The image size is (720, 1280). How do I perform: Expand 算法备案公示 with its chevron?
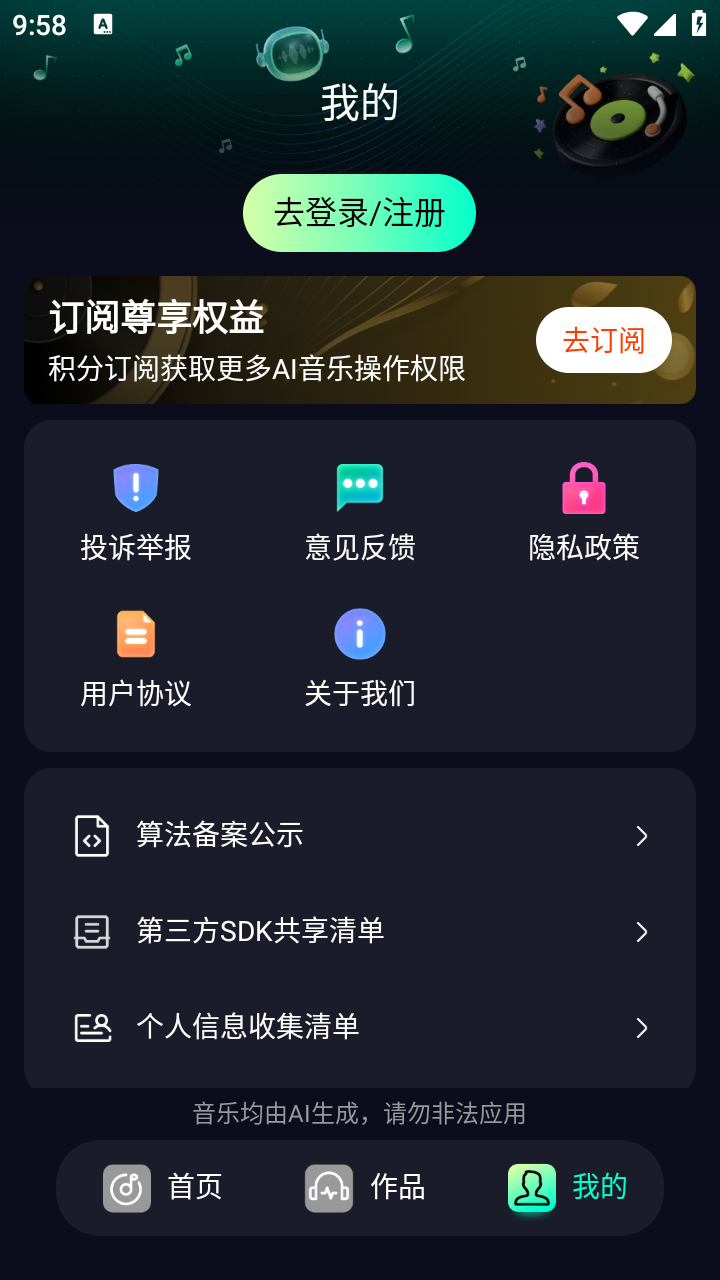641,836
